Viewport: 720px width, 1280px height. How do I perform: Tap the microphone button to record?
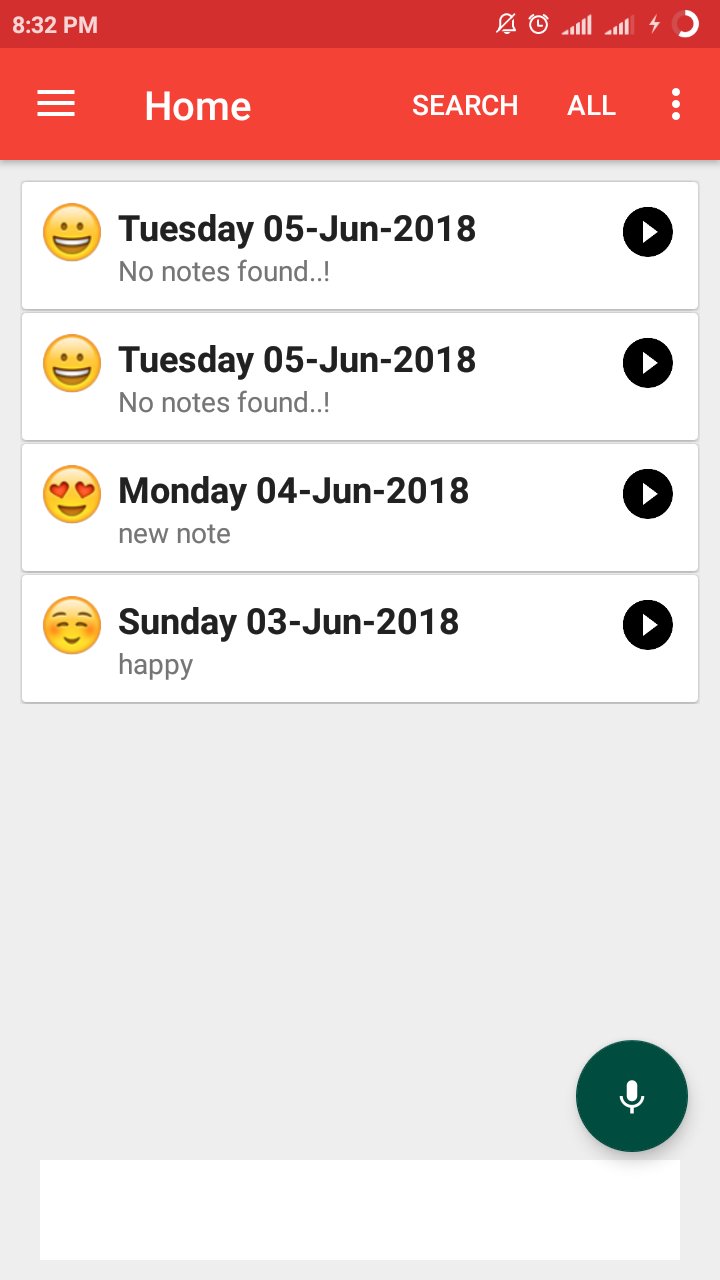point(632,1096)
